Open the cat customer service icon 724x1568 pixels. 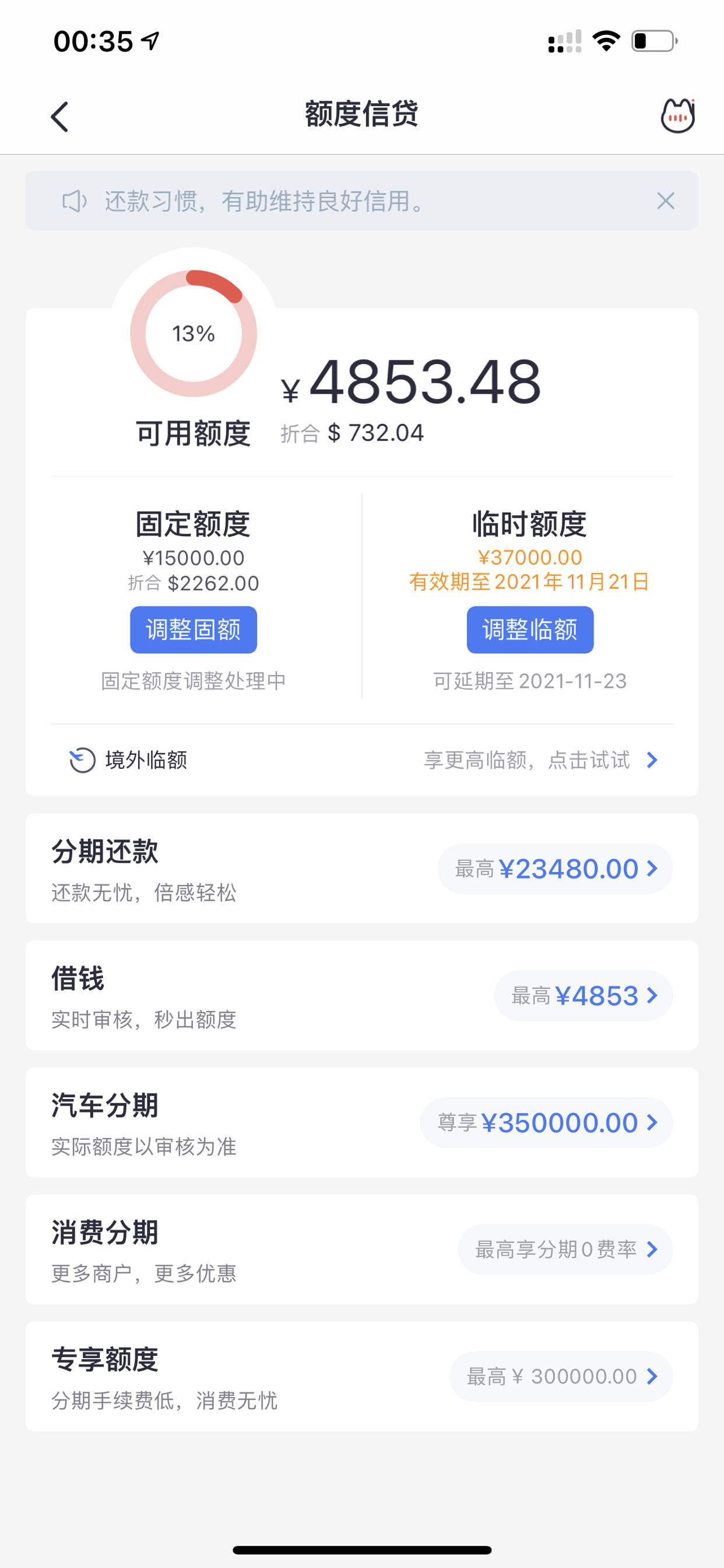coord(678,115)
